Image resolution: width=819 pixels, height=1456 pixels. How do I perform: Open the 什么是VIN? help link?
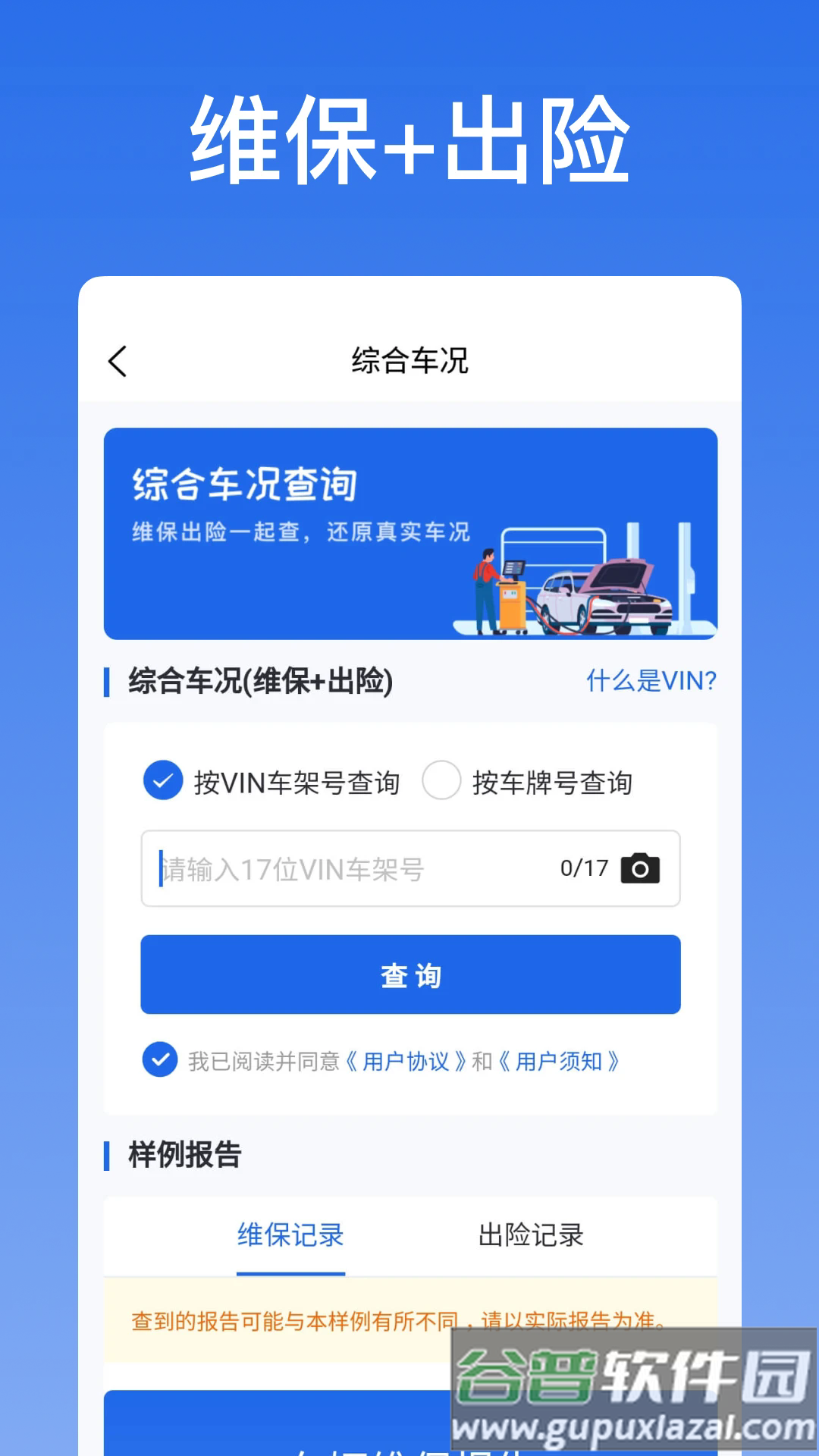click(651, 681)
